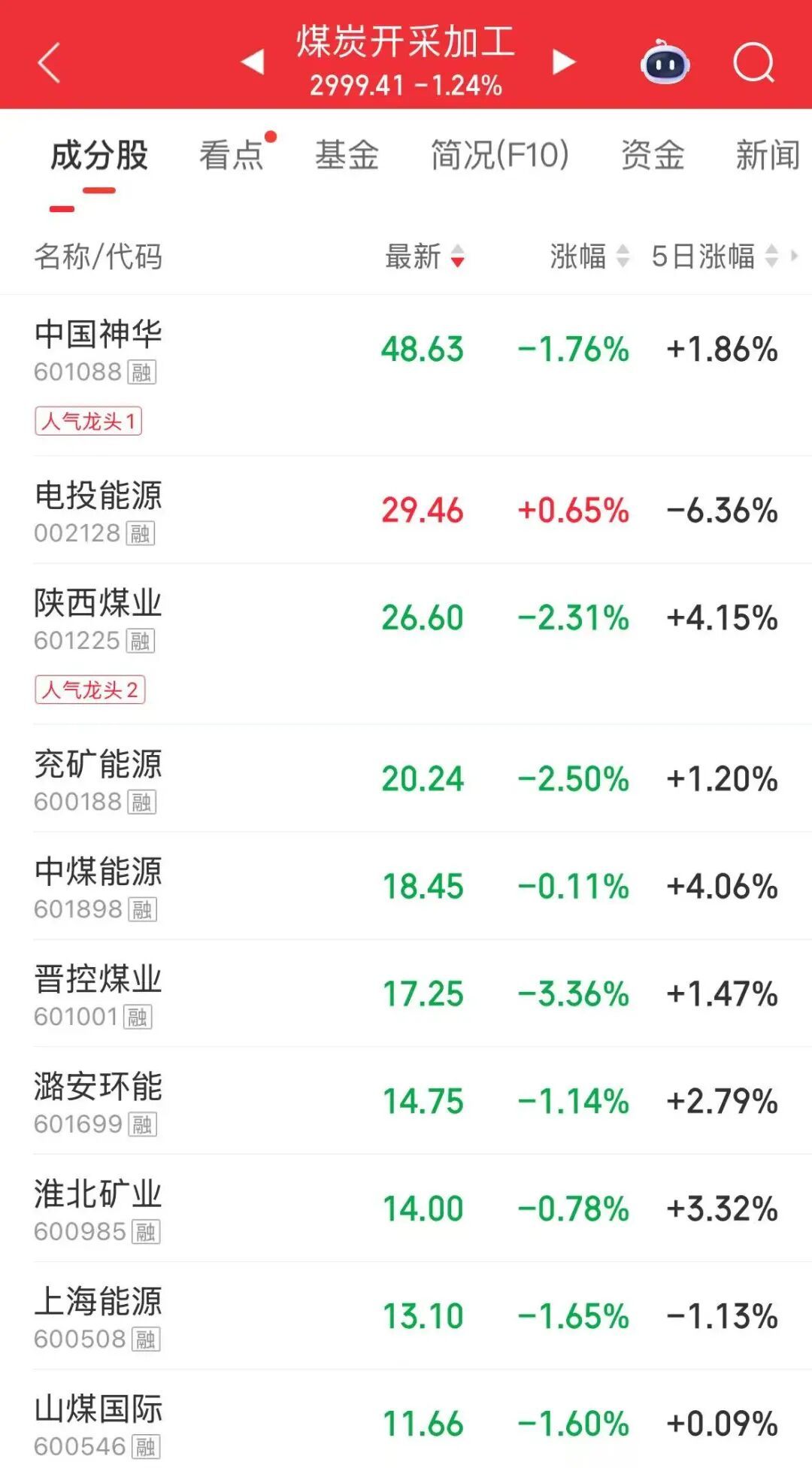The image size is (812, 1468).
Task: Sort the list by 5日涨幅
Action: click(715, 256)
